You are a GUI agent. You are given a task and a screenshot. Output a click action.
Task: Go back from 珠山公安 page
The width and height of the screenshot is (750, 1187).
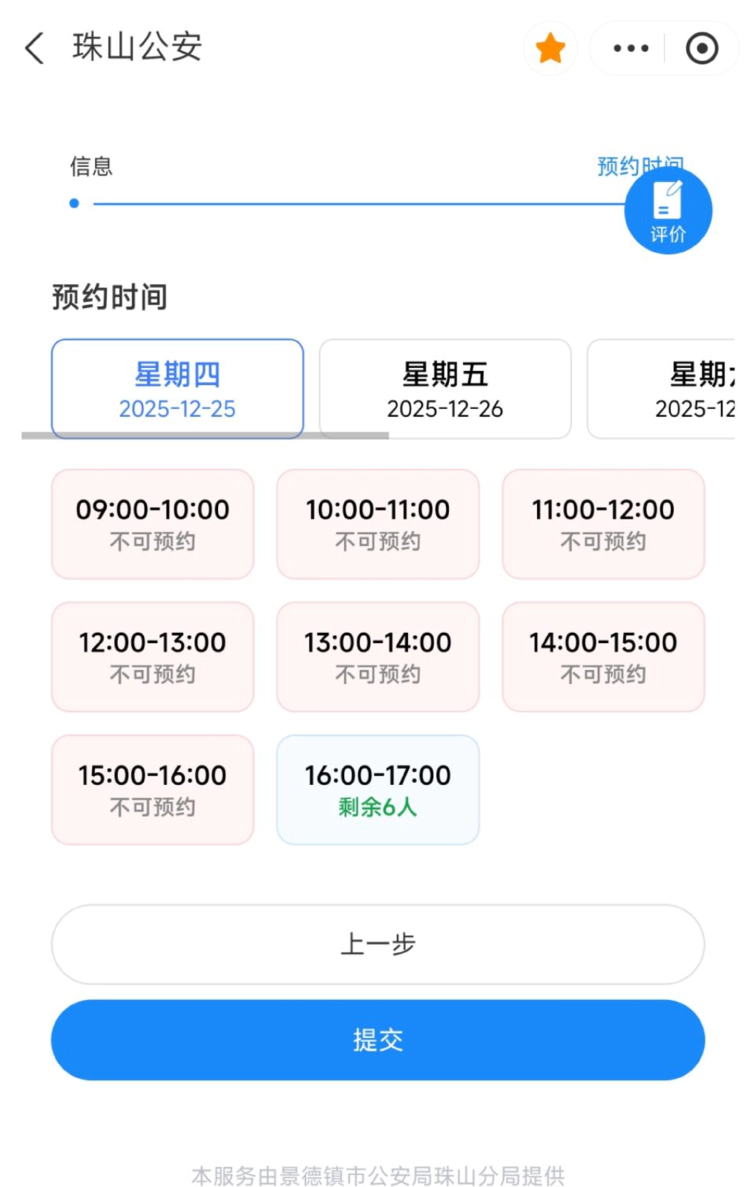click(x=35, y=48)
